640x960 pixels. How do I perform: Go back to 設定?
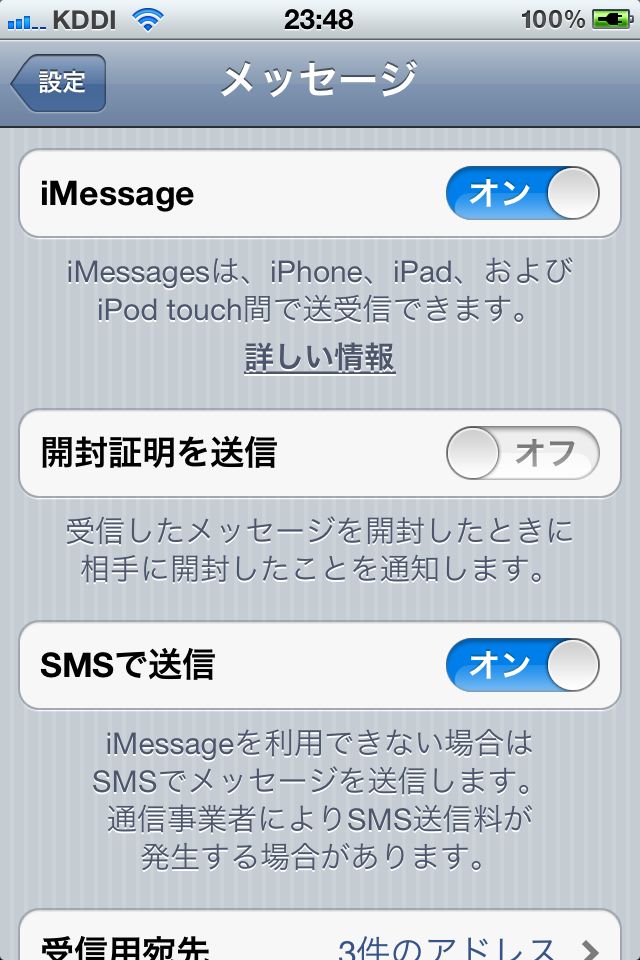tap(59, 83)
